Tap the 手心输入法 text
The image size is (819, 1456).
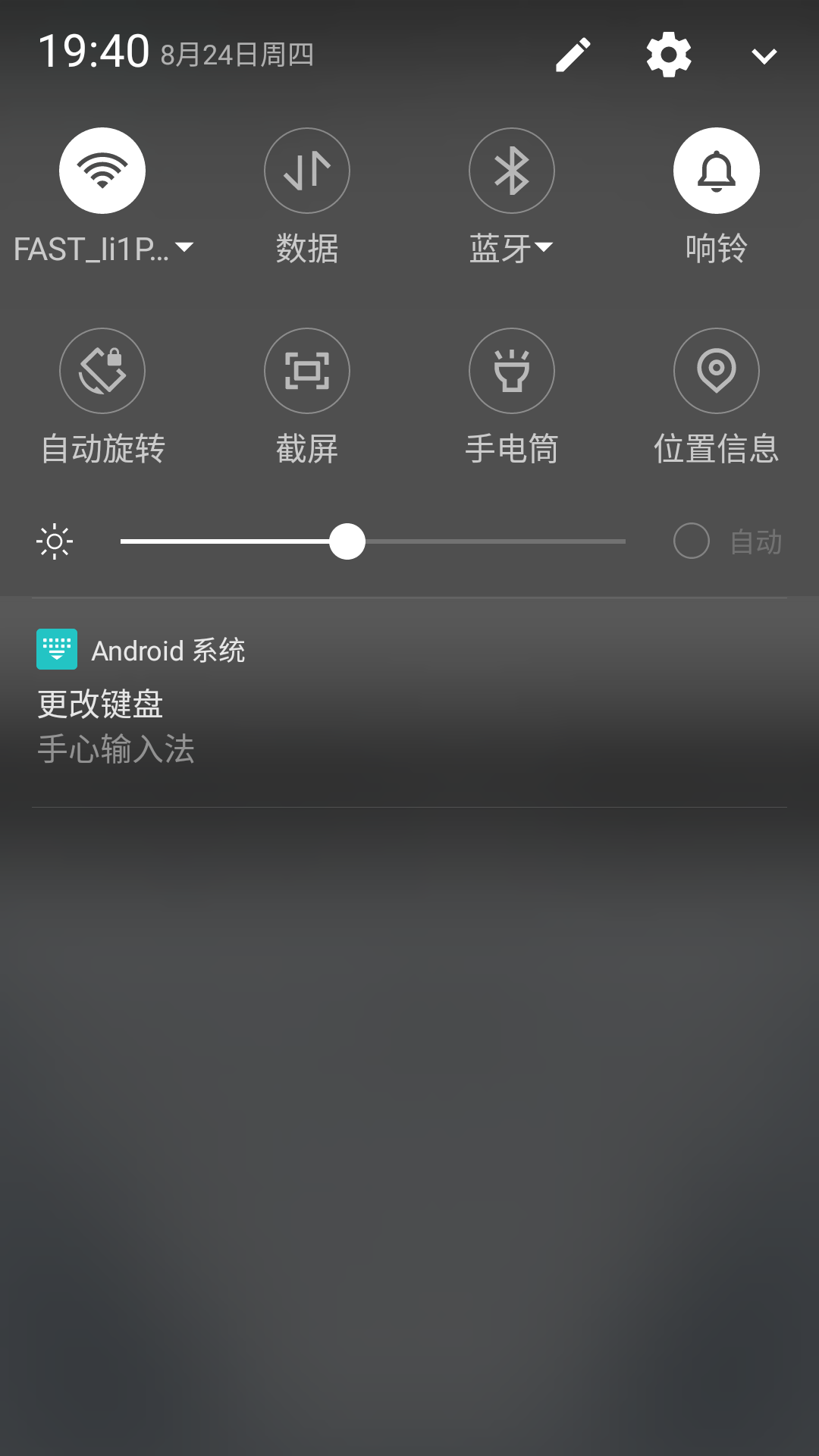[x=115, y=751]
